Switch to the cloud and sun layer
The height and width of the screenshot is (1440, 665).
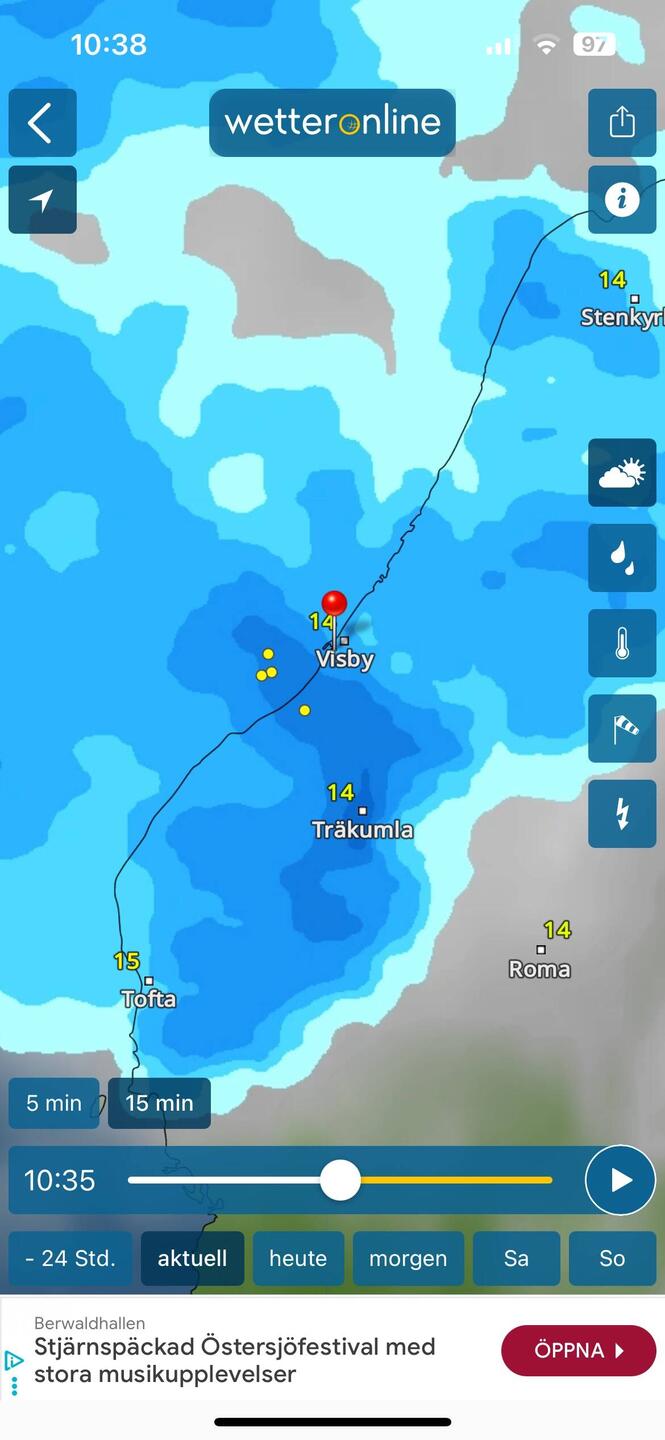tap(621, 473)
